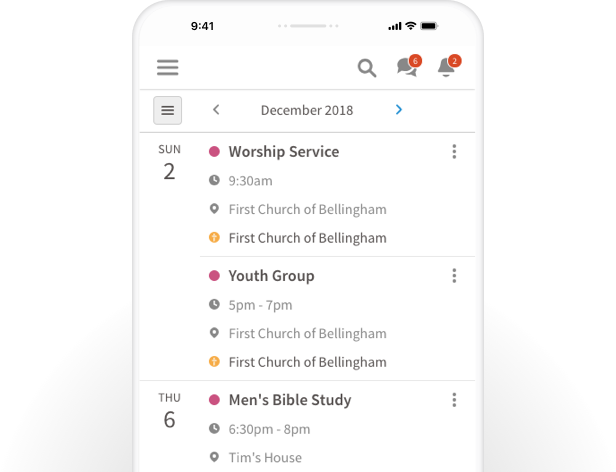Viewport: 616px width, 472px height.
Task: Open the messages with 6 unread
Action: click(x=407, y=68)
